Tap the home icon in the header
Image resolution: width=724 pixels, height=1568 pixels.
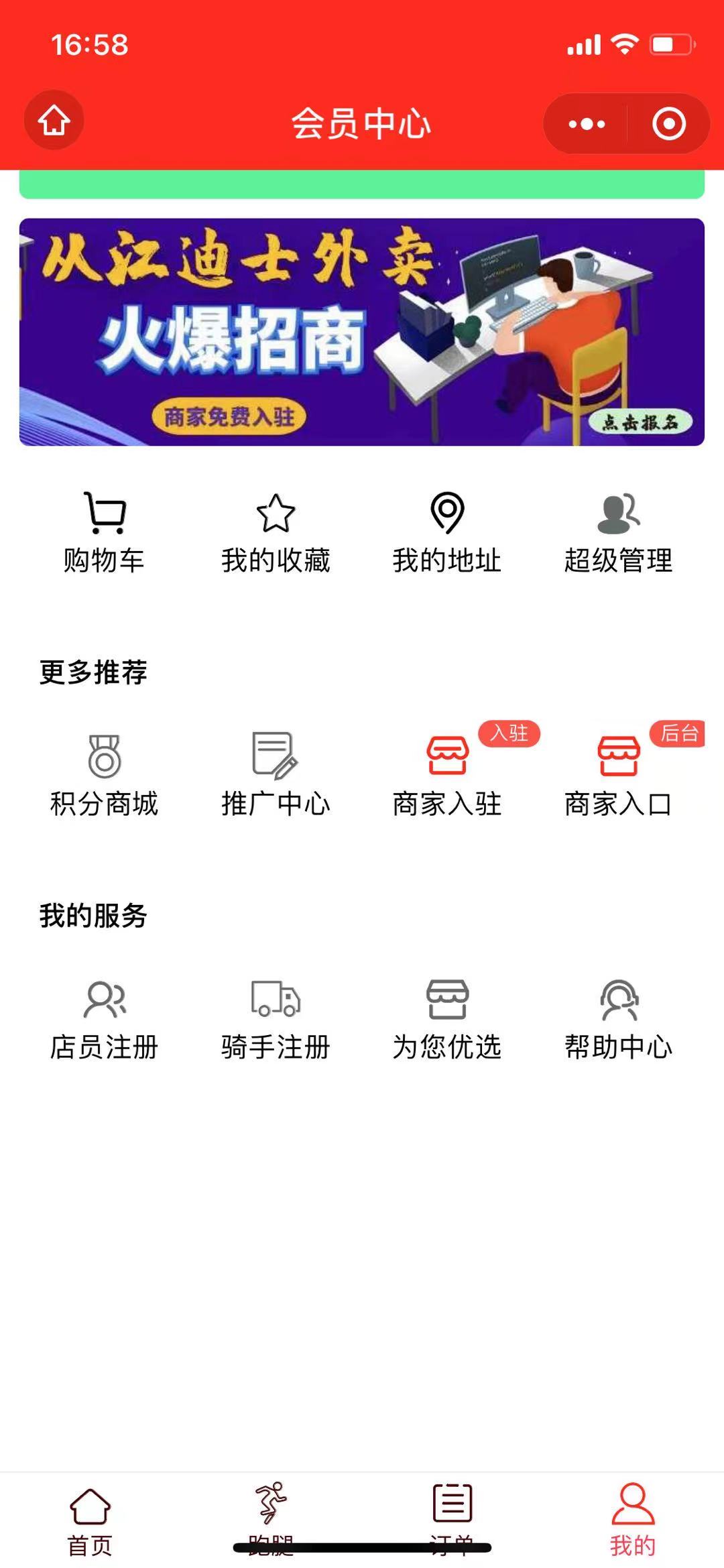[x=54, y=121]
